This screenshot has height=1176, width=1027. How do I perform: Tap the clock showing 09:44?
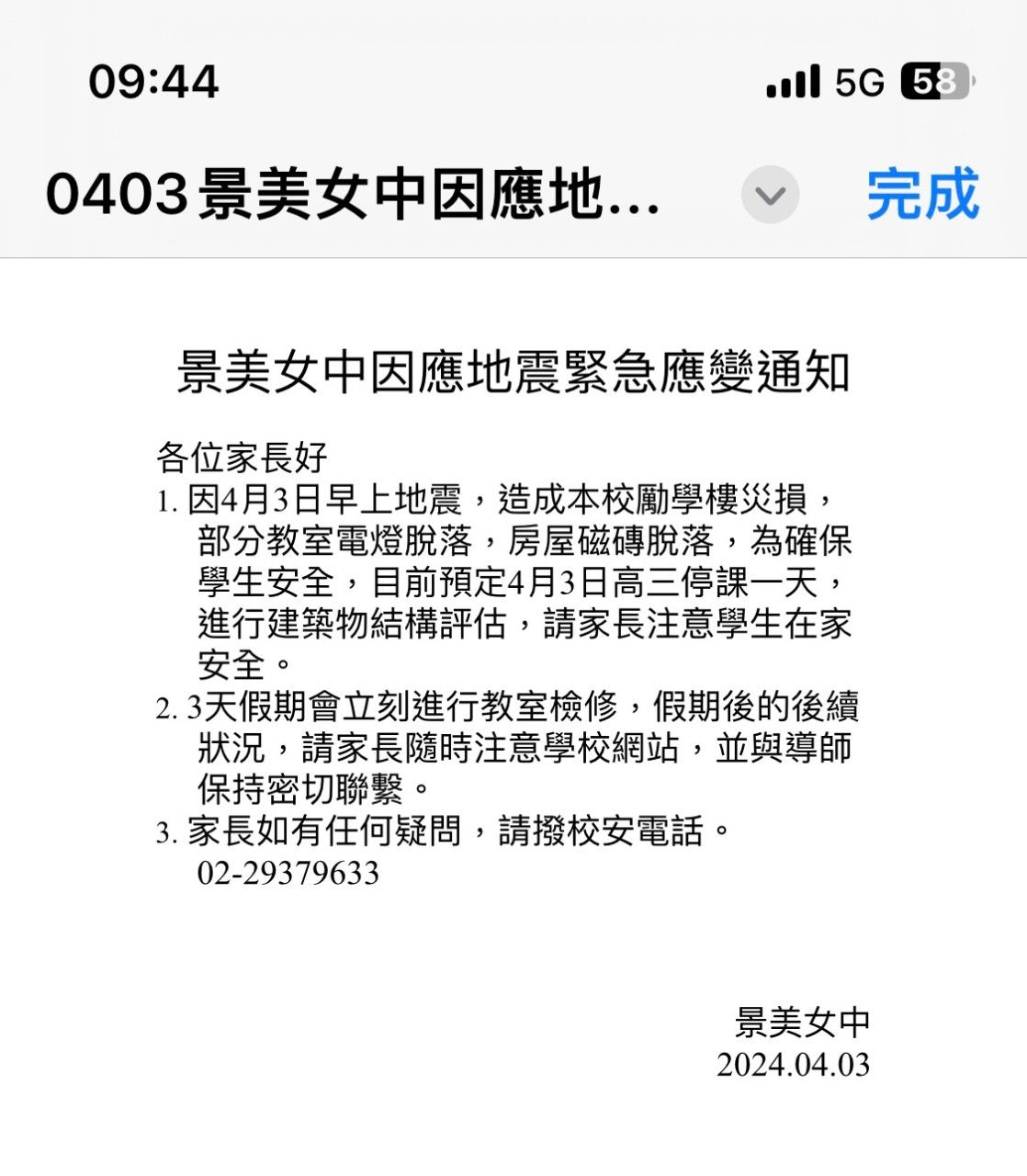[x=152, y=82]
